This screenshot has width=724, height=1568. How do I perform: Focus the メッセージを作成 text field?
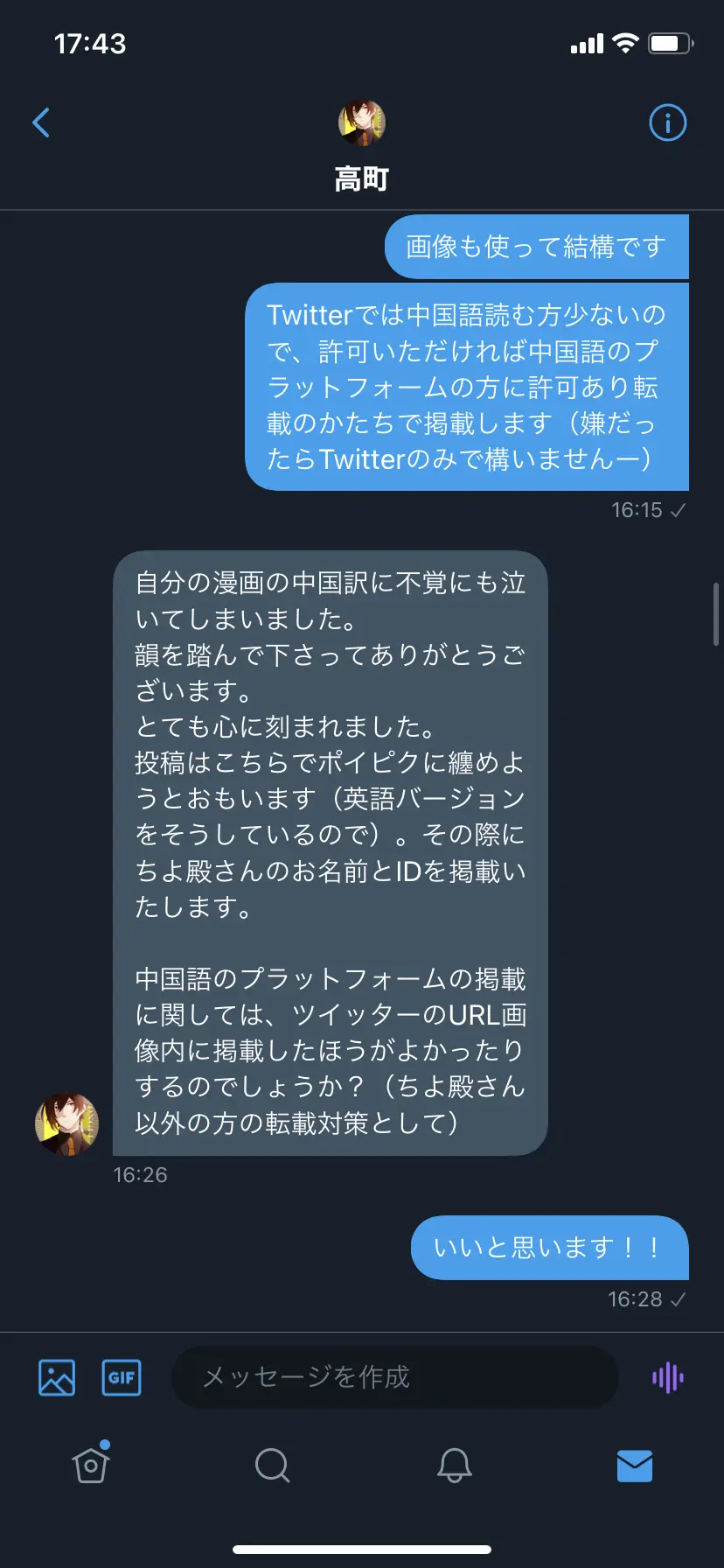[x=395, y=1377]
